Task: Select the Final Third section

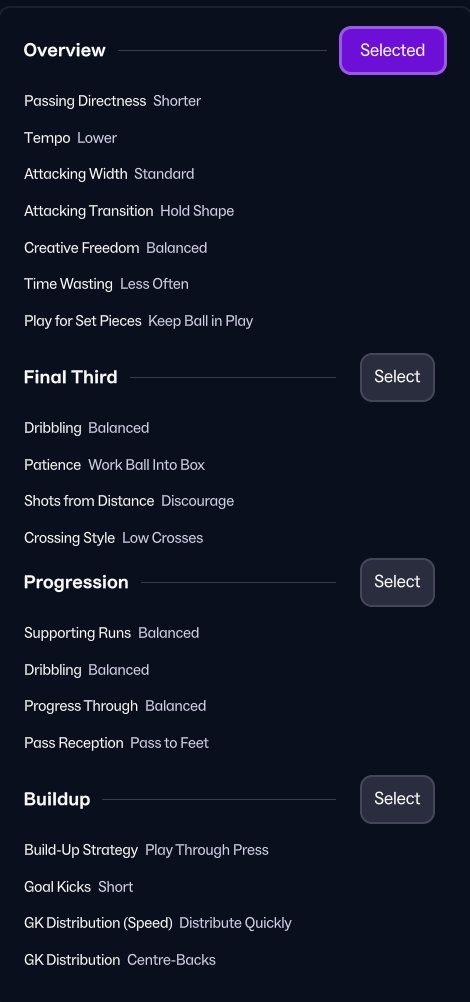Action: point(397,377)
